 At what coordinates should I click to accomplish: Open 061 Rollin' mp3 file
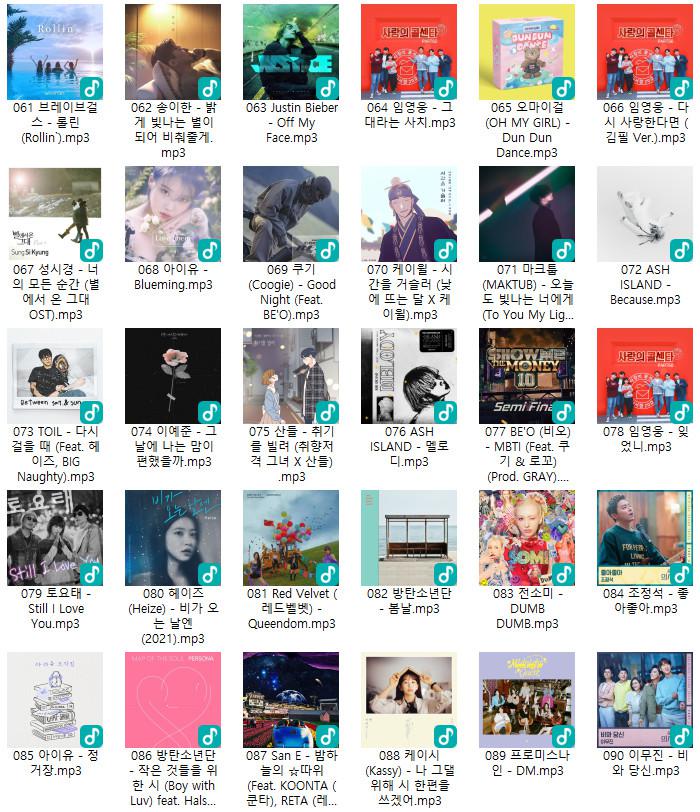55,50
